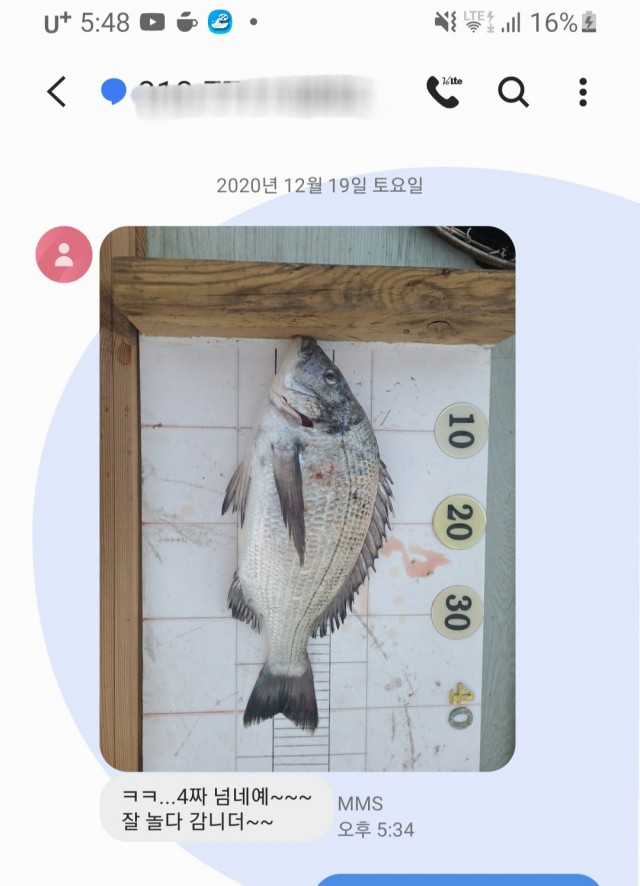Call this contact via VoLTE
The image size is (640, 886).
442,92
